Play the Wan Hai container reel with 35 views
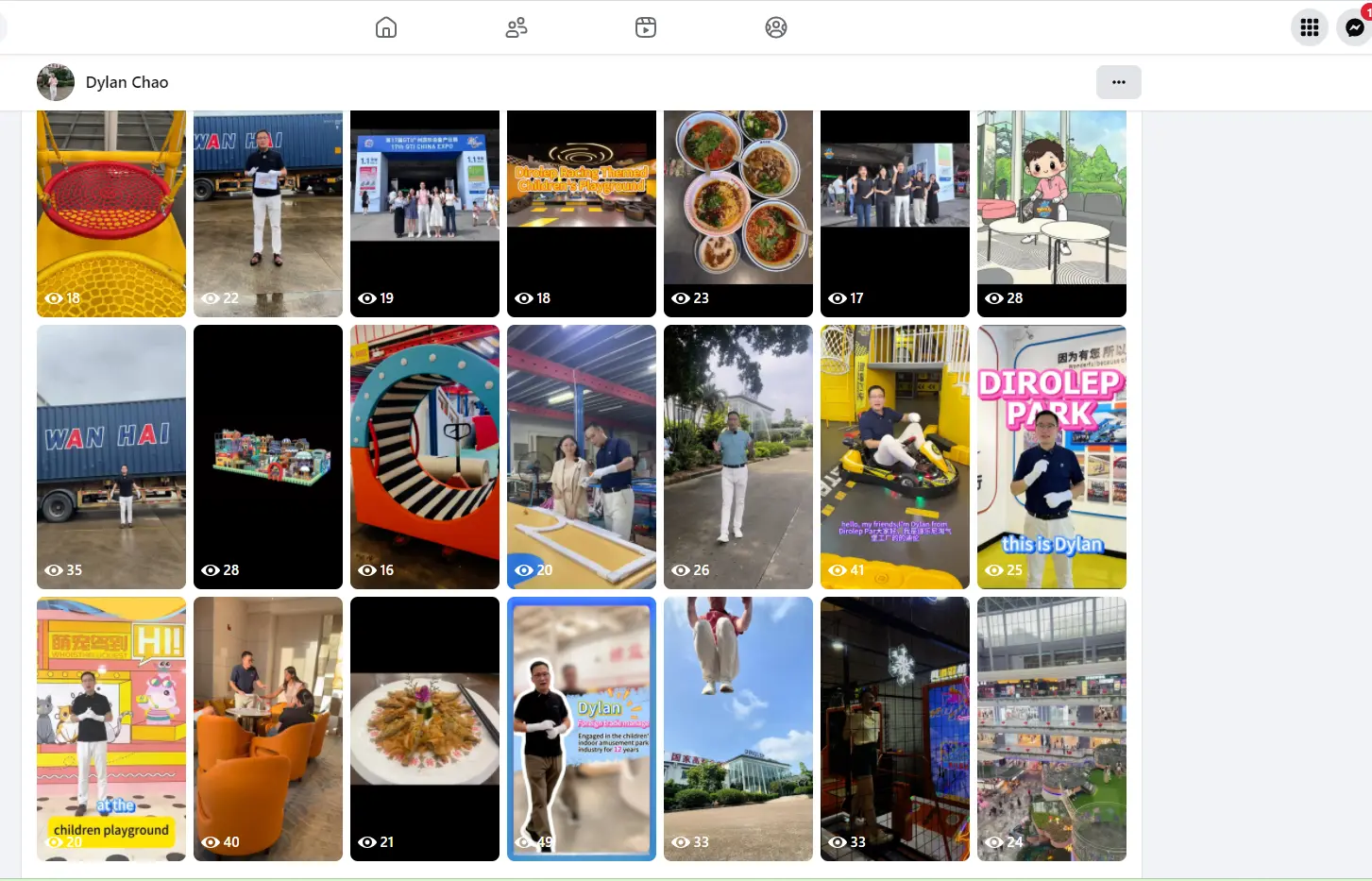 pyautogui.click(x=111, y=457)
